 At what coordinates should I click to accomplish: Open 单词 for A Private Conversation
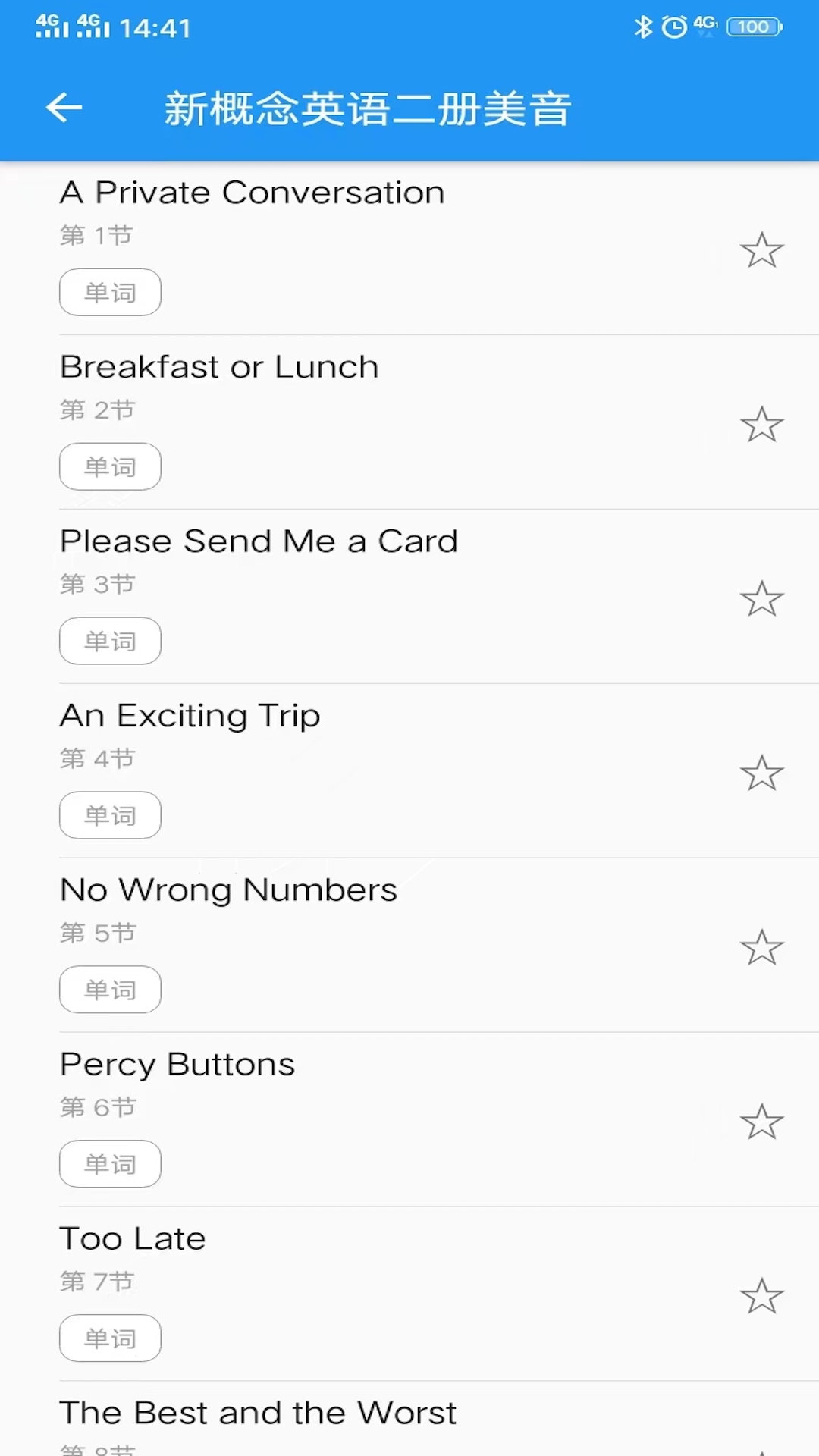click(x=111, y=293)
